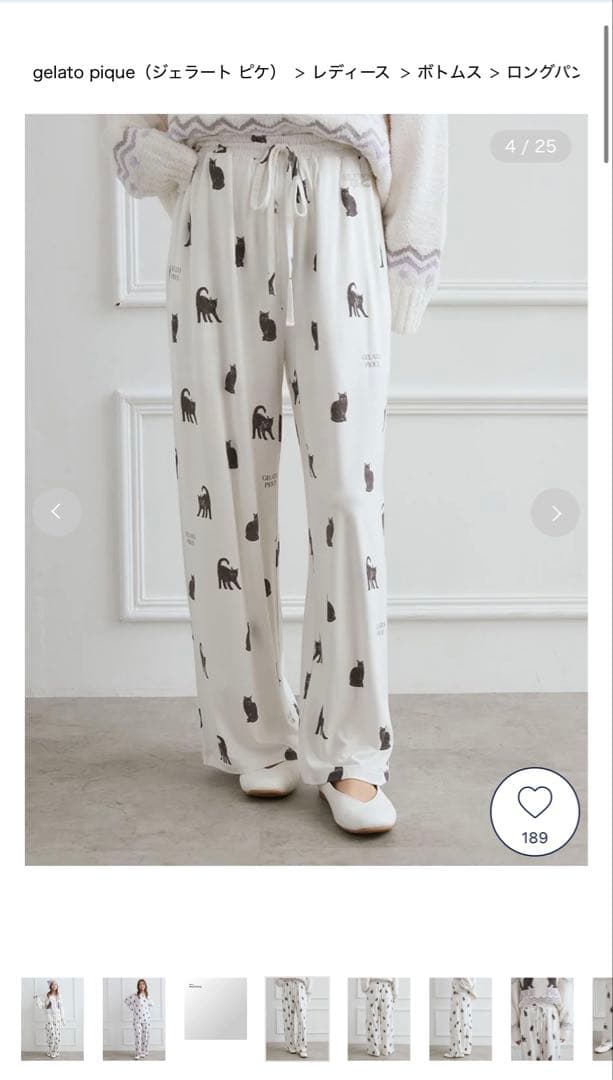This screenshot has height=1080, width=613.
Task: Open gelato pique breadcrumb link
Action: coord(155,73)
